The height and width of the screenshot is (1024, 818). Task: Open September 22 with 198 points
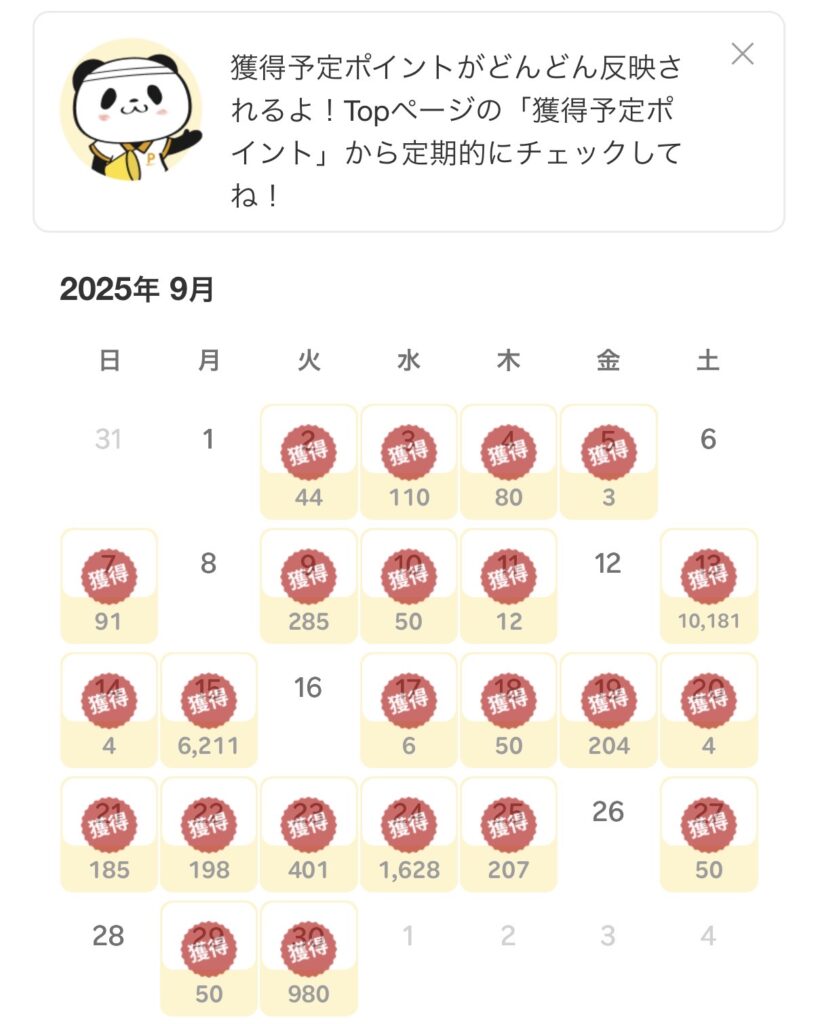(208, 833)
